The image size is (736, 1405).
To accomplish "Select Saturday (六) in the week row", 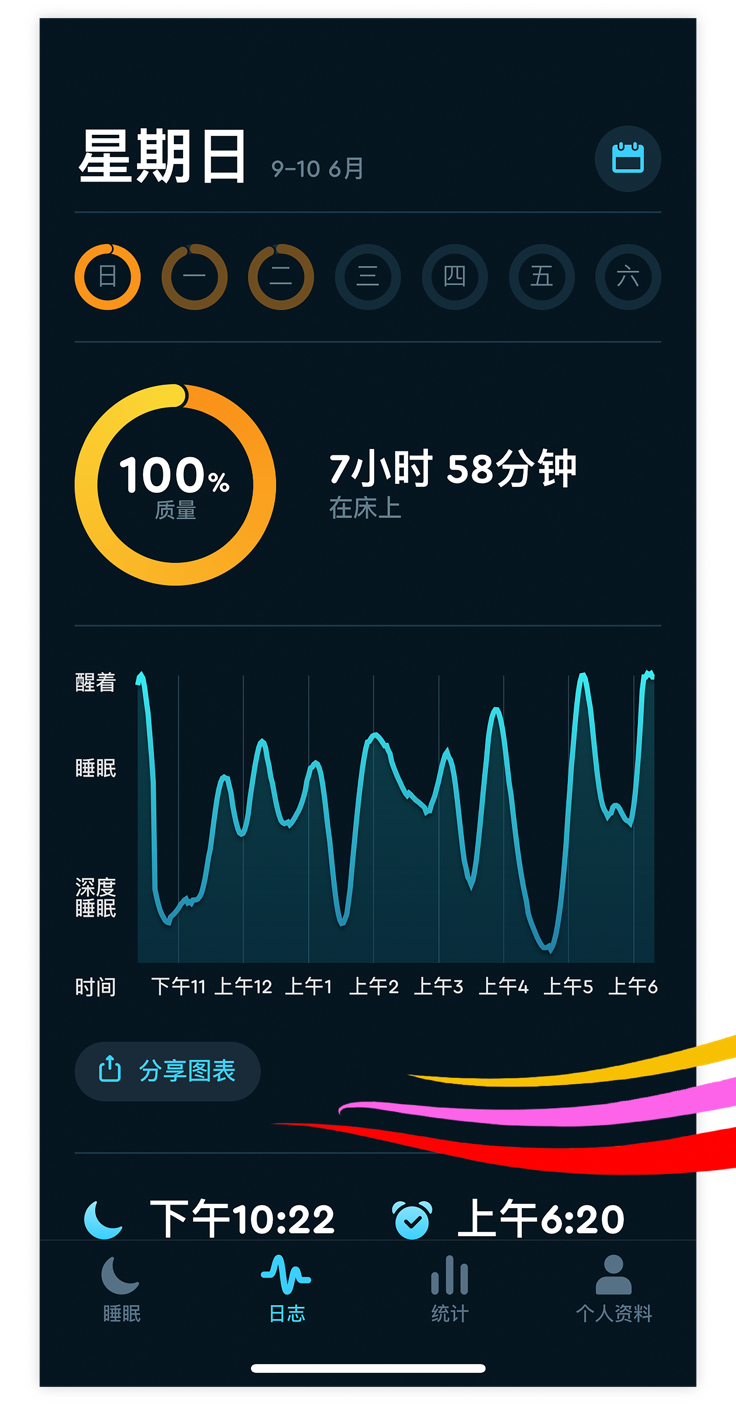I will [x=628, y=277].
